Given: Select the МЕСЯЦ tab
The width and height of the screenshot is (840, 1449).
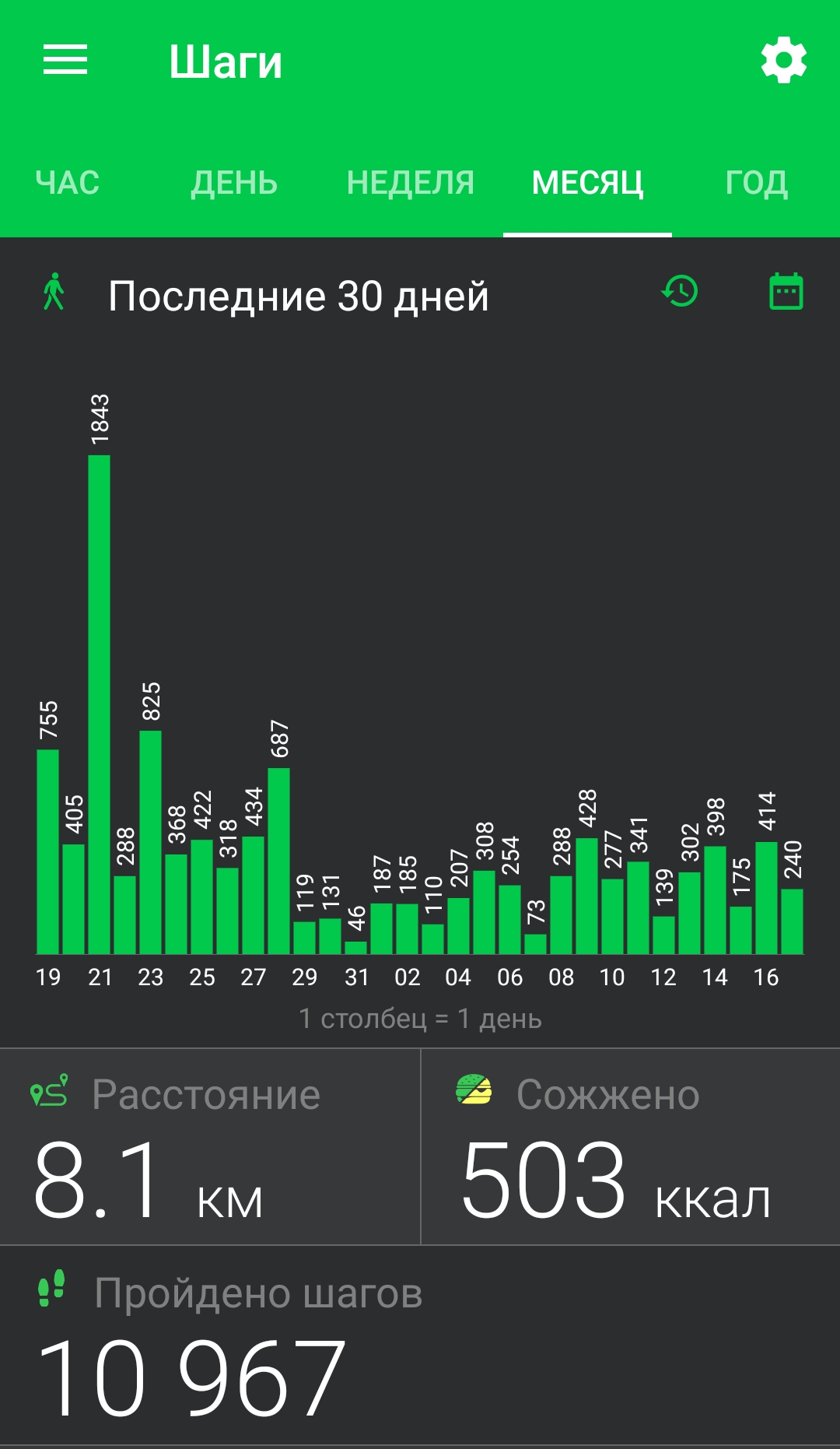Looking at the screenshot, I should [x=588, y=184].
